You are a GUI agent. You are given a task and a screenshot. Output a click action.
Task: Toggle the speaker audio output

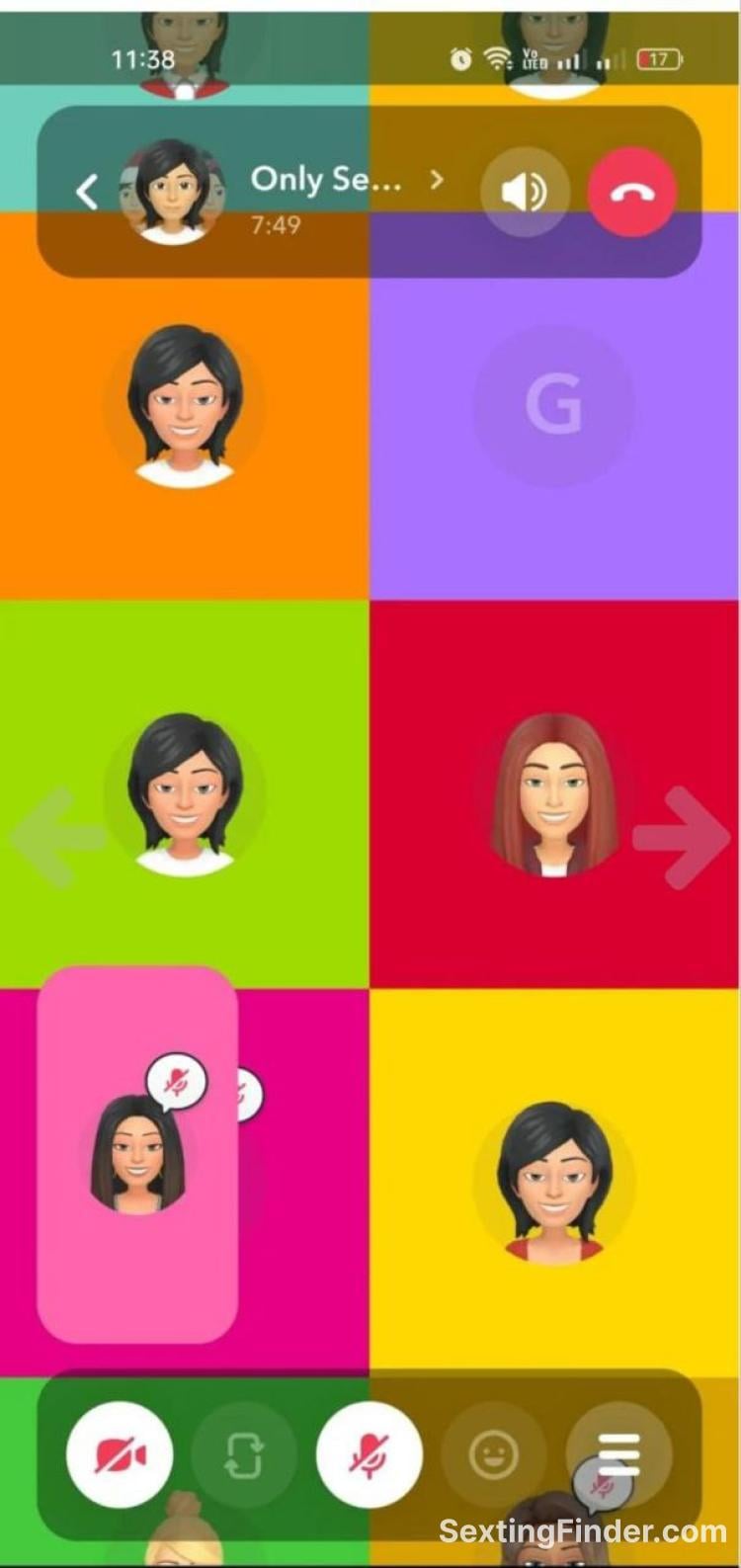(x=525, y=192)
